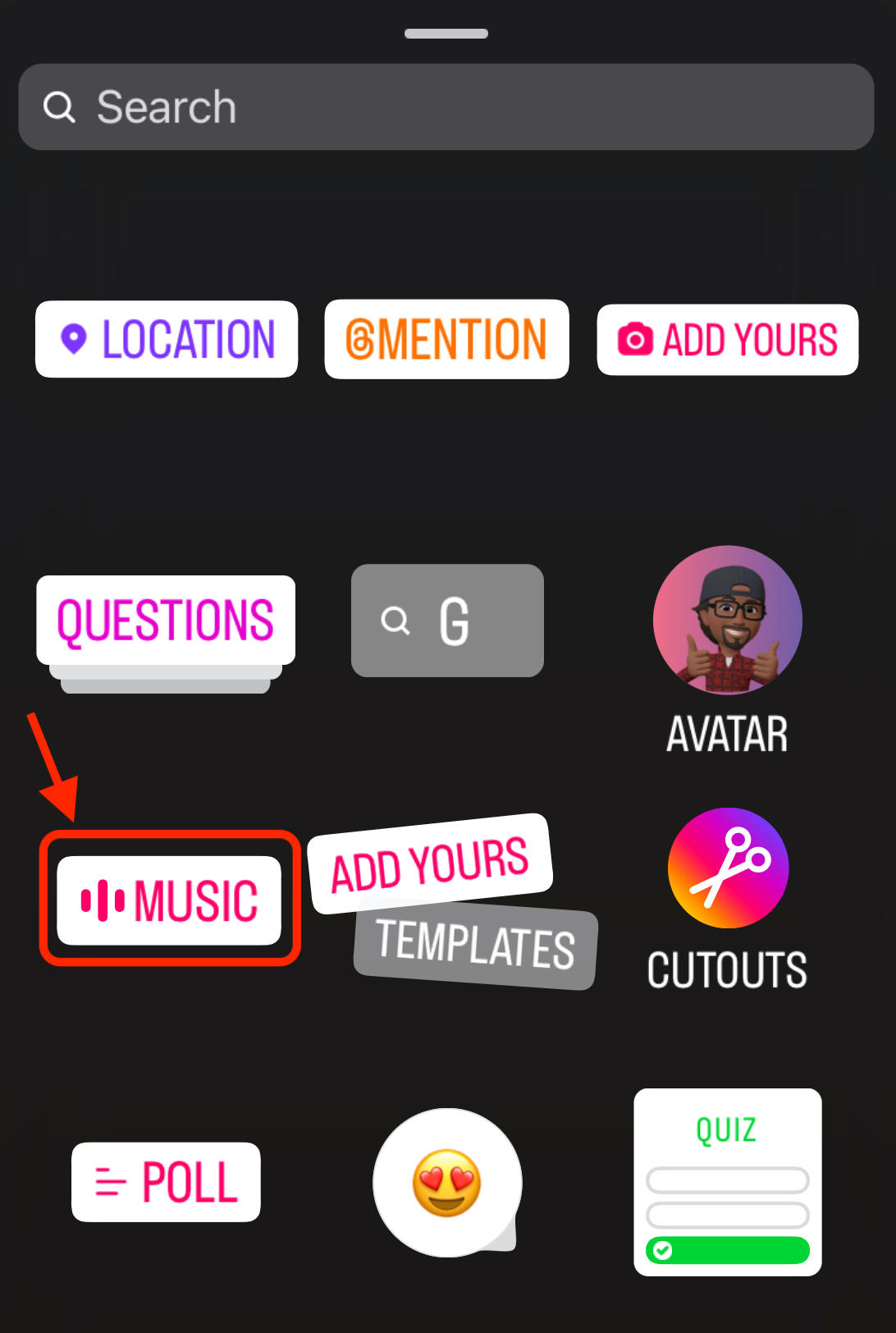Select the Location sticker
Viewport: 896px width, 1333px height.
[x=166, y=339]
